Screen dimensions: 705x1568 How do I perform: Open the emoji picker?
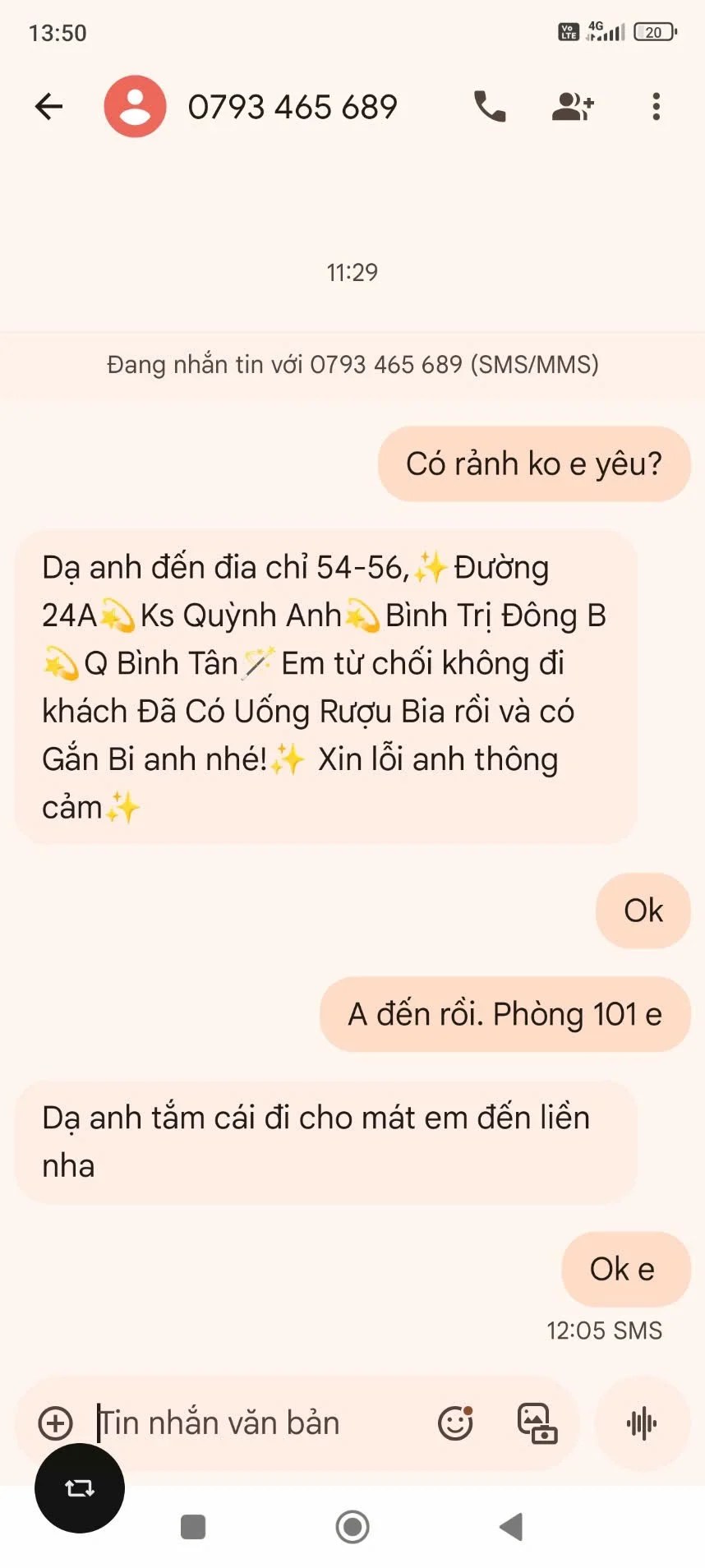coord(455,1423)
